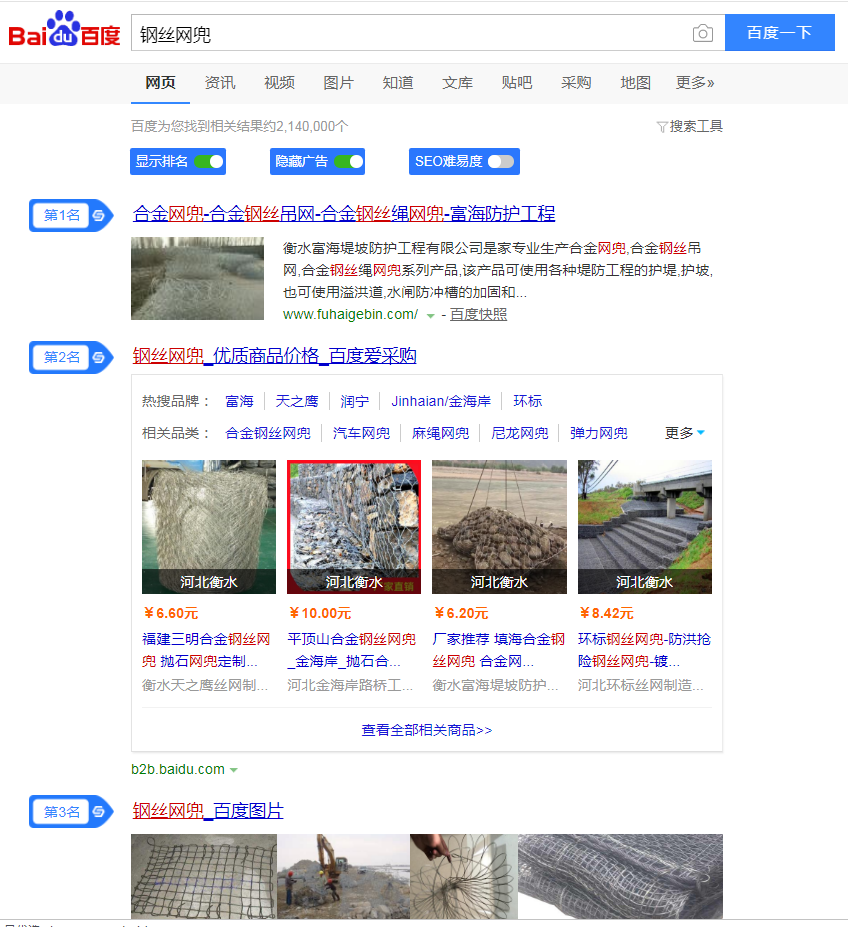
Task: Switch to the 视频 tab
Action: point(279,83)
